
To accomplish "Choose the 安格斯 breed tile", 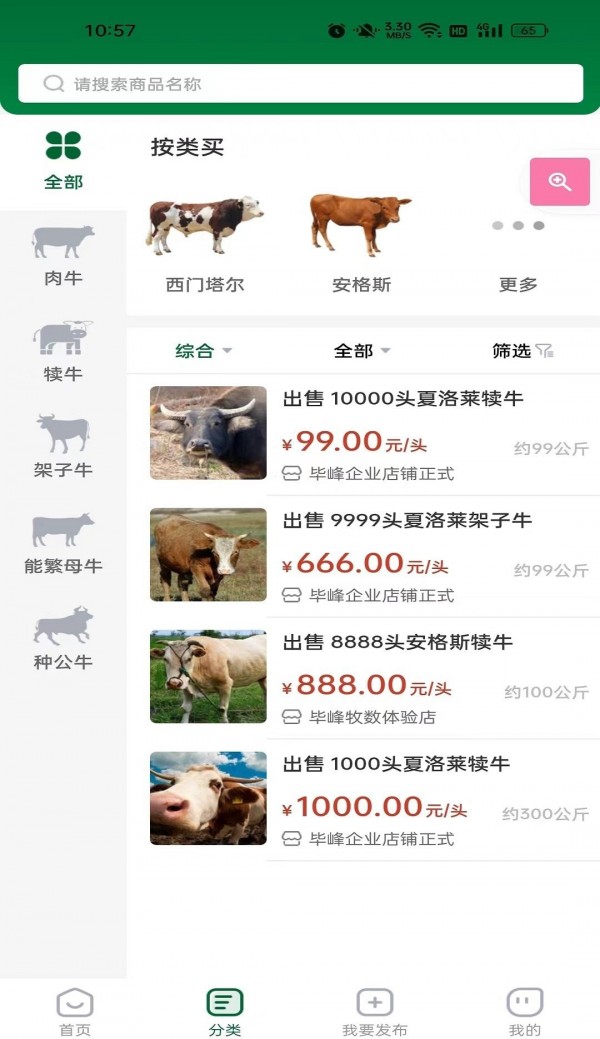I will 361,245.
